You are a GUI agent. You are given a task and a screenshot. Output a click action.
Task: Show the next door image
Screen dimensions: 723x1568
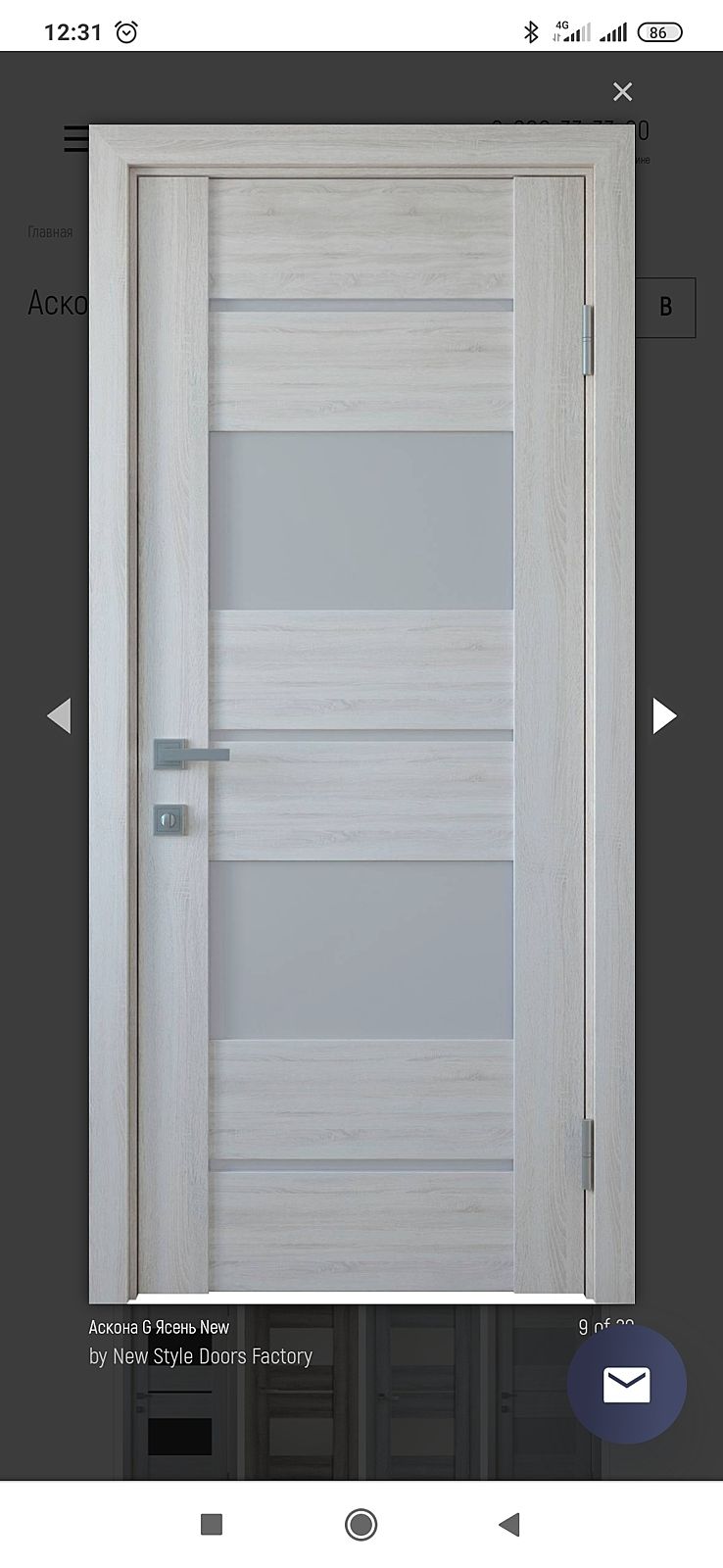point(664,715)
